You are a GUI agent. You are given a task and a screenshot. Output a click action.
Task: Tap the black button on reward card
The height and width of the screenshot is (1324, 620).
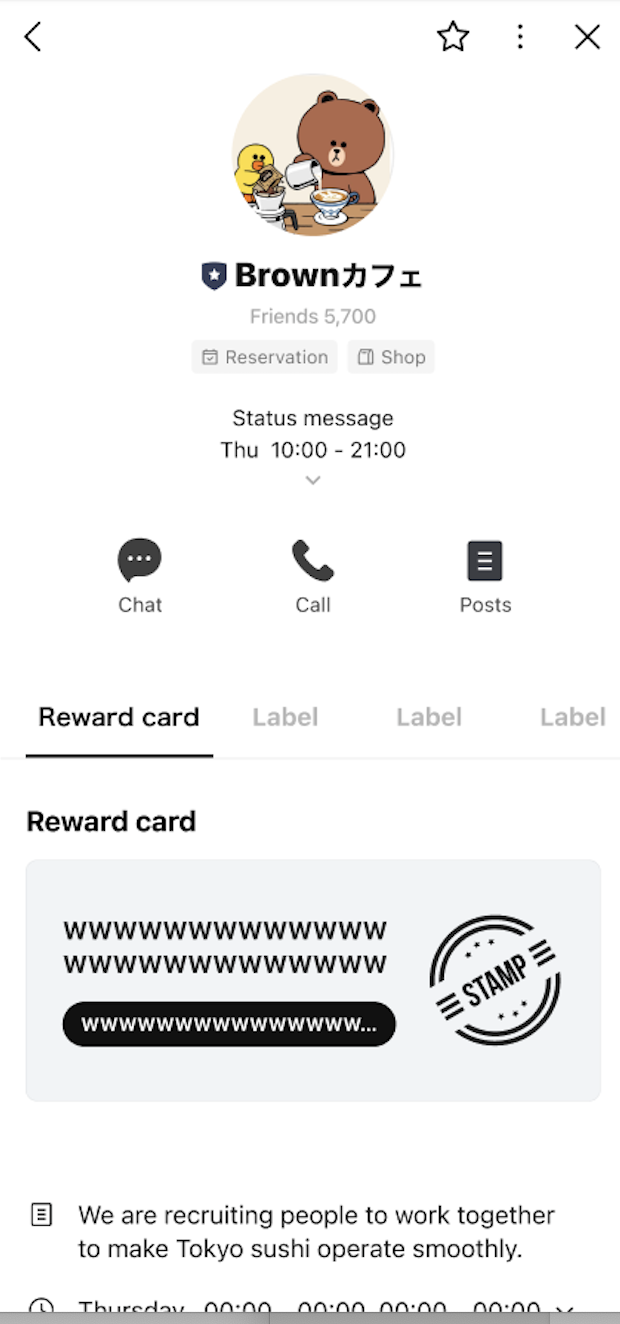click(x=229, y=1024)
